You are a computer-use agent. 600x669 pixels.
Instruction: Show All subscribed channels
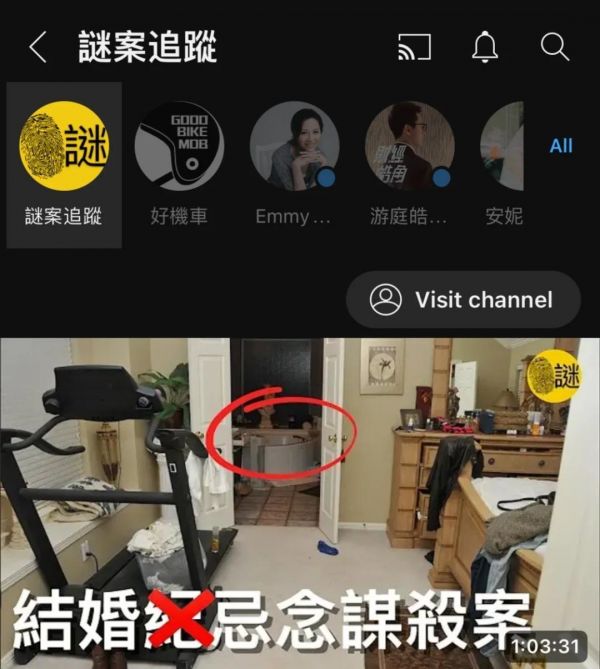pyautogui.click(x=561, y=146)
